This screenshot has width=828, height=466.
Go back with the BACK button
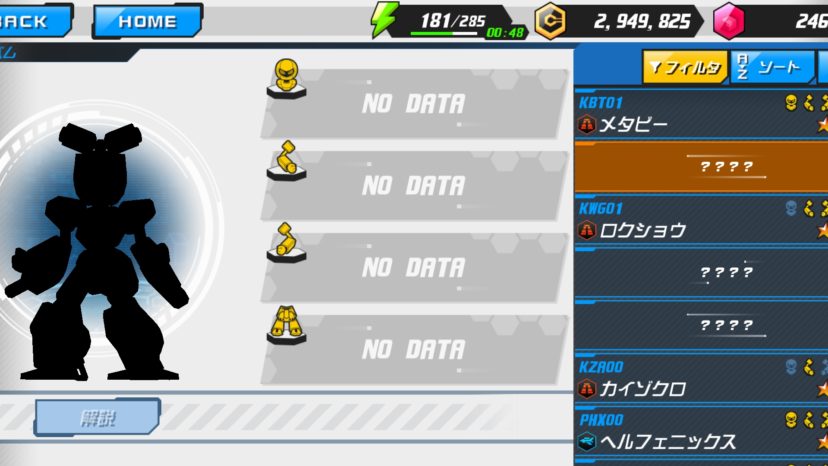coord(30,21)
